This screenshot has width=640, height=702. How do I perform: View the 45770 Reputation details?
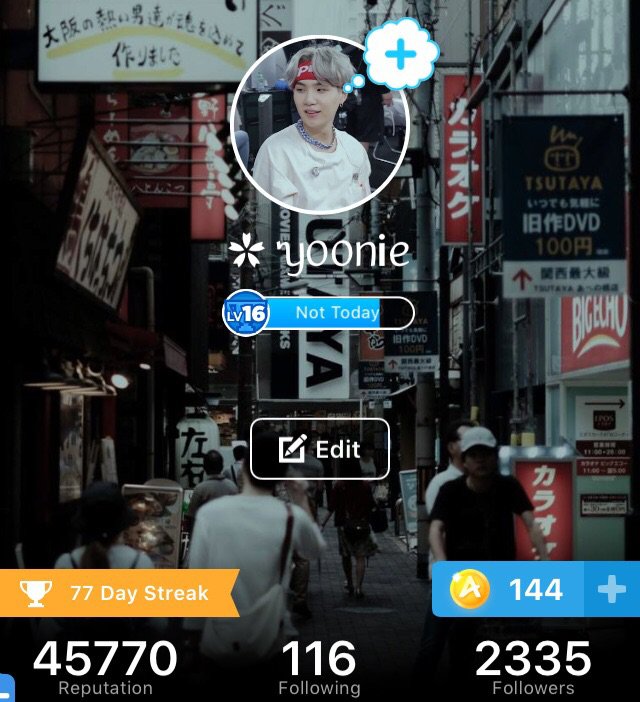[105, 667]
